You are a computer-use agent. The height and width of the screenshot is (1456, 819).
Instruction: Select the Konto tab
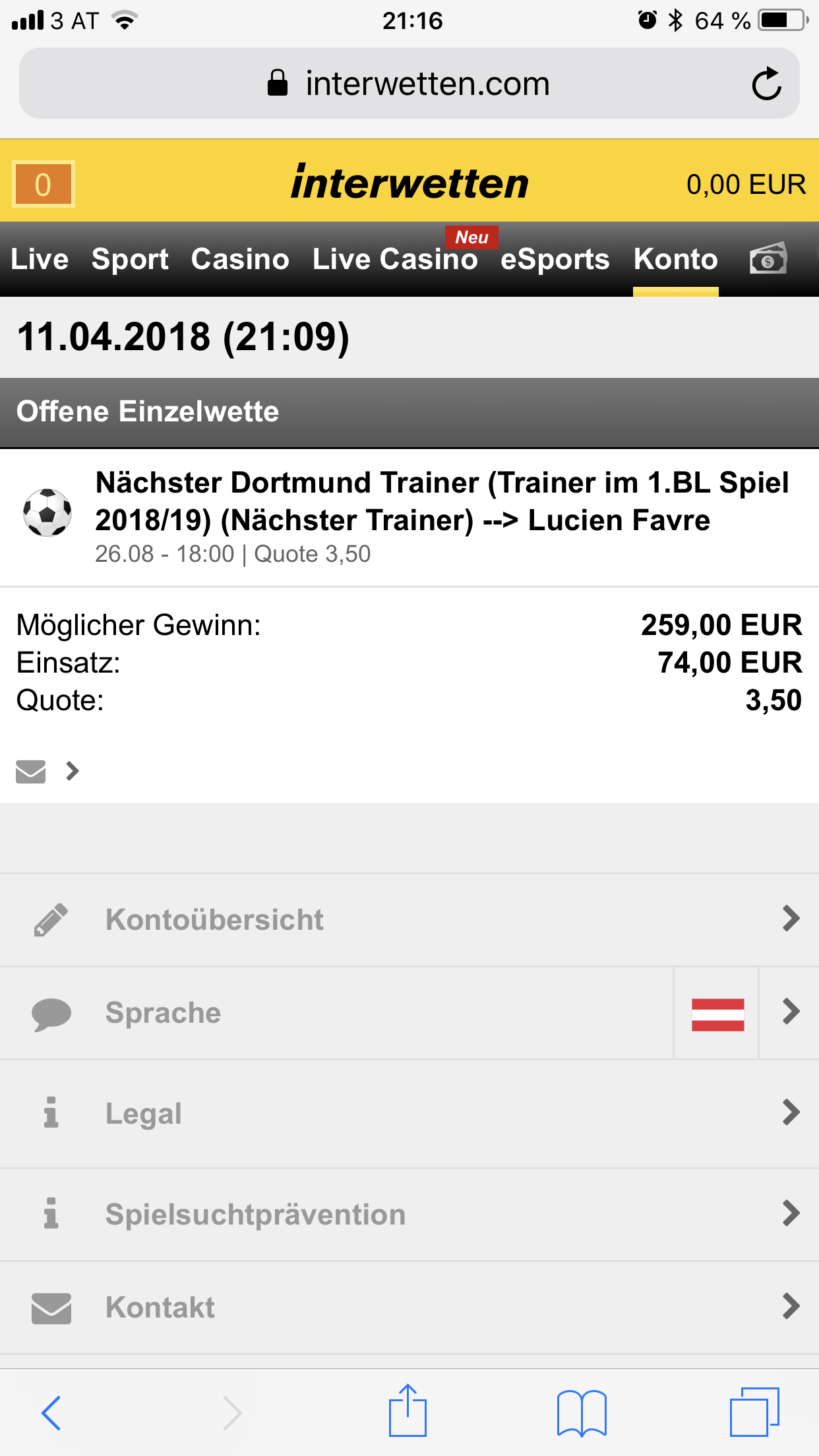676,259
